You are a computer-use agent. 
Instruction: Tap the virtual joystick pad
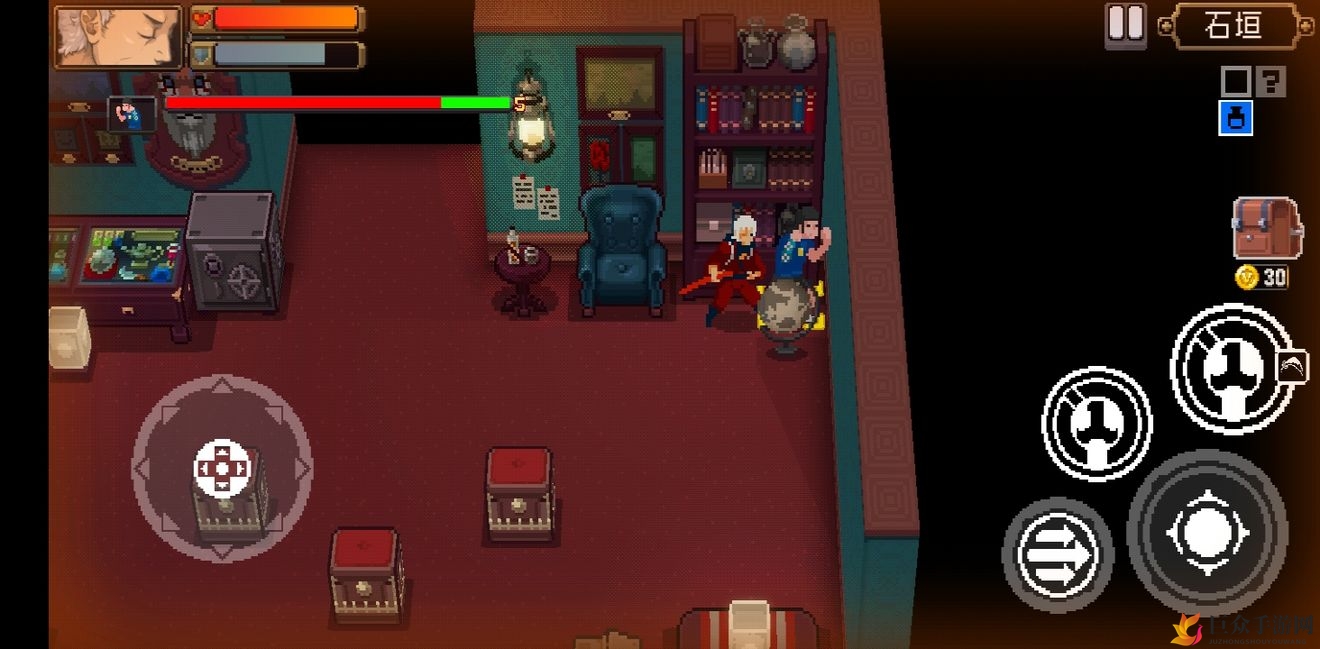[222, 467]
